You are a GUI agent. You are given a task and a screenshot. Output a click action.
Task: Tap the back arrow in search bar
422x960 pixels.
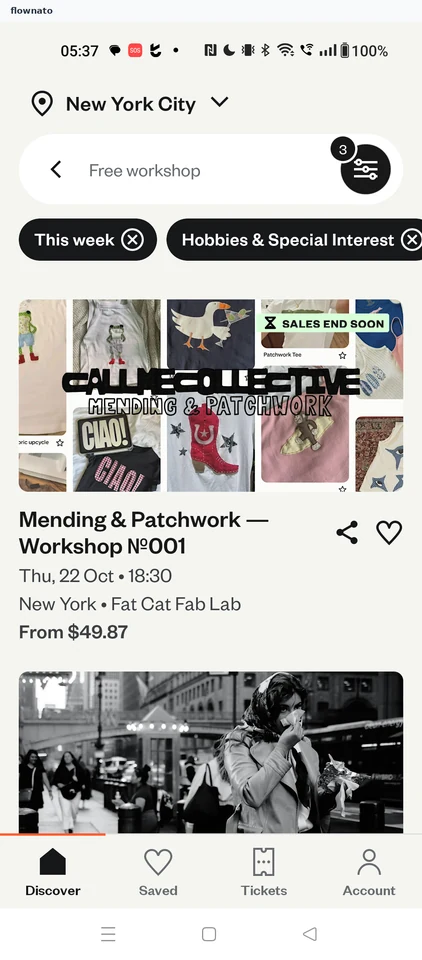(56, 170)
